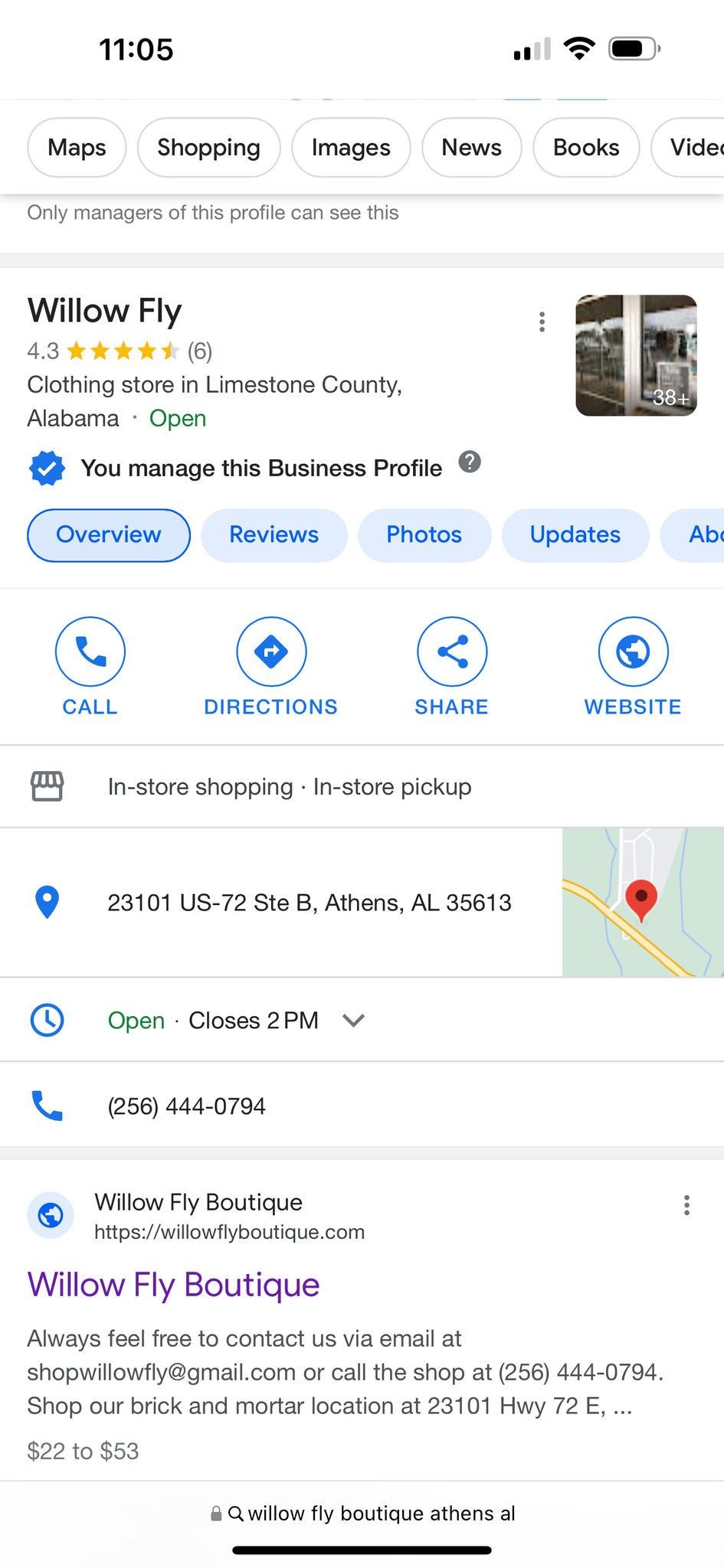Open the Books search filter
The height and width of the screenshot is (1568, 724).
[x=586, y=147]
